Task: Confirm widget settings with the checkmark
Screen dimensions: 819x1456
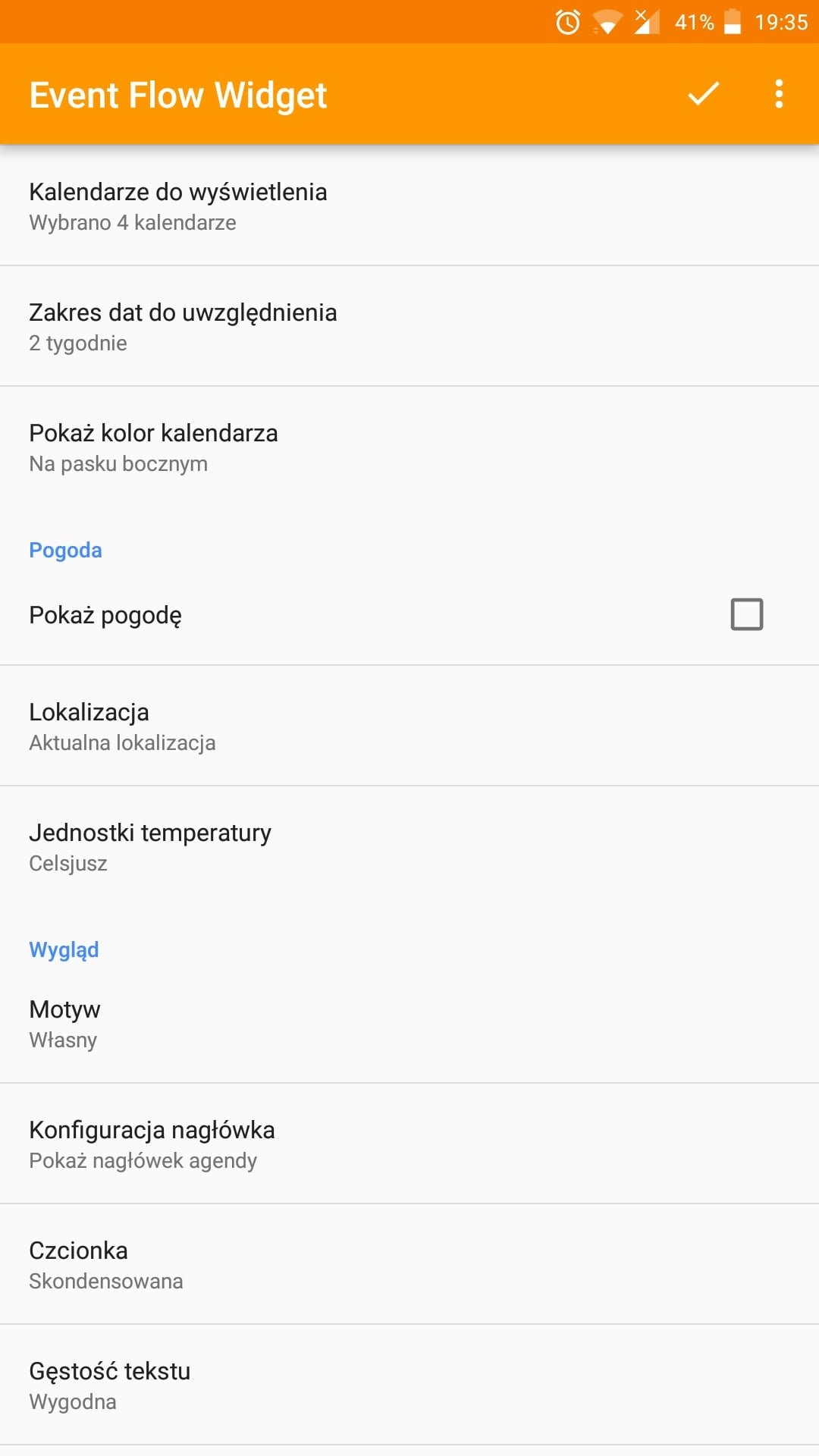Action: click(703, 94)
